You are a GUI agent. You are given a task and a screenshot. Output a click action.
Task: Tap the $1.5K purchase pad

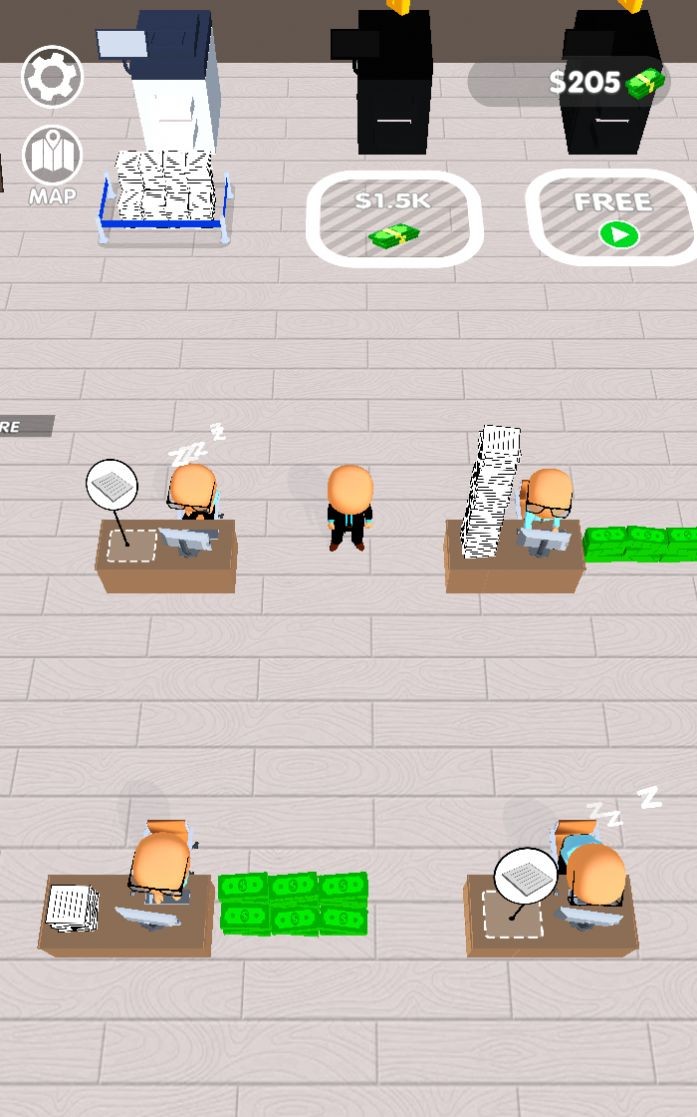click(394, 219)
